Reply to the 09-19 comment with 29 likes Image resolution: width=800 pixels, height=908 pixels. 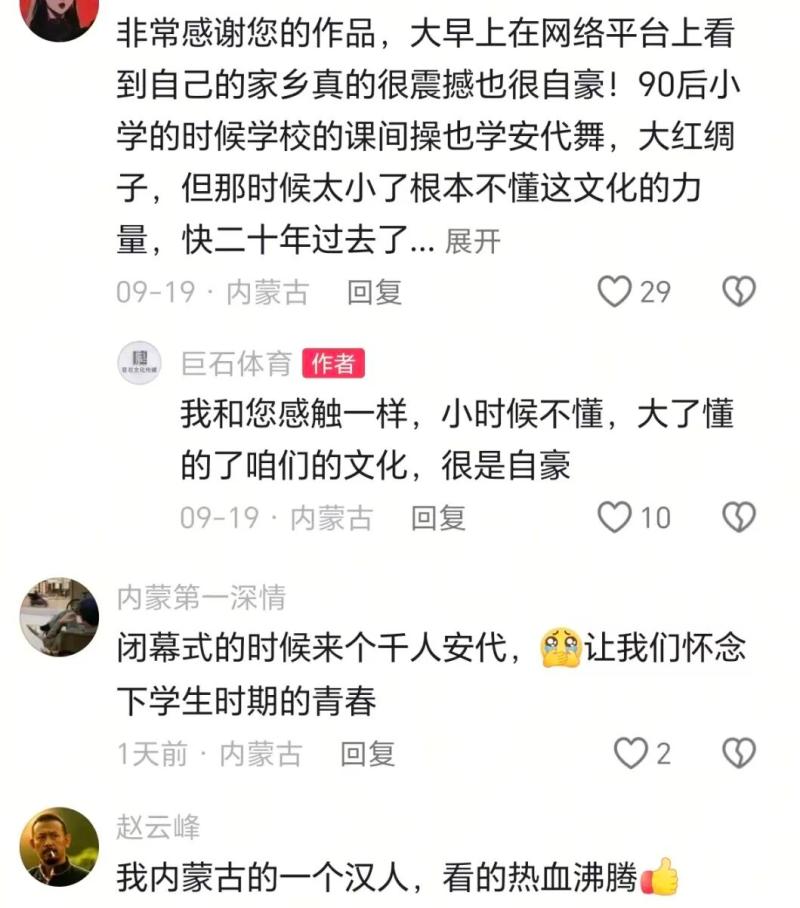tap(374, 292)
